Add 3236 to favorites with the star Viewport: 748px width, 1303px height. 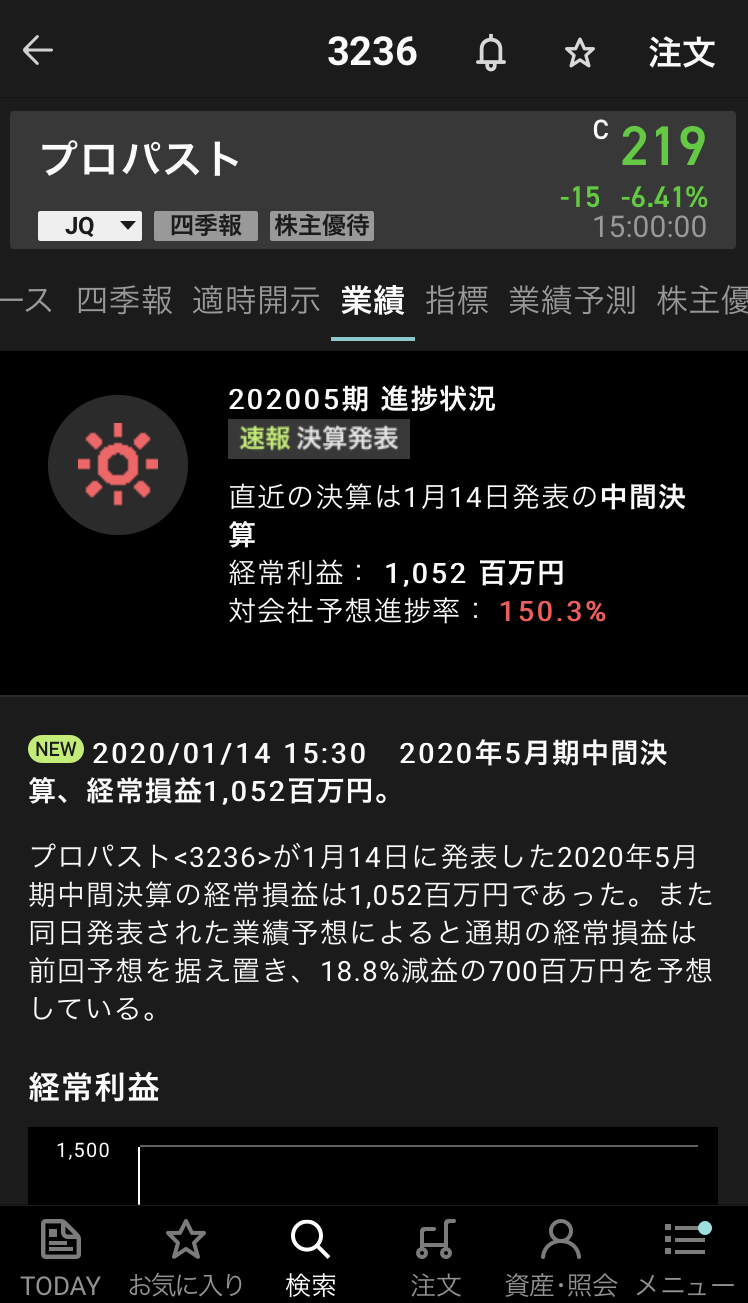coord(580,53)
